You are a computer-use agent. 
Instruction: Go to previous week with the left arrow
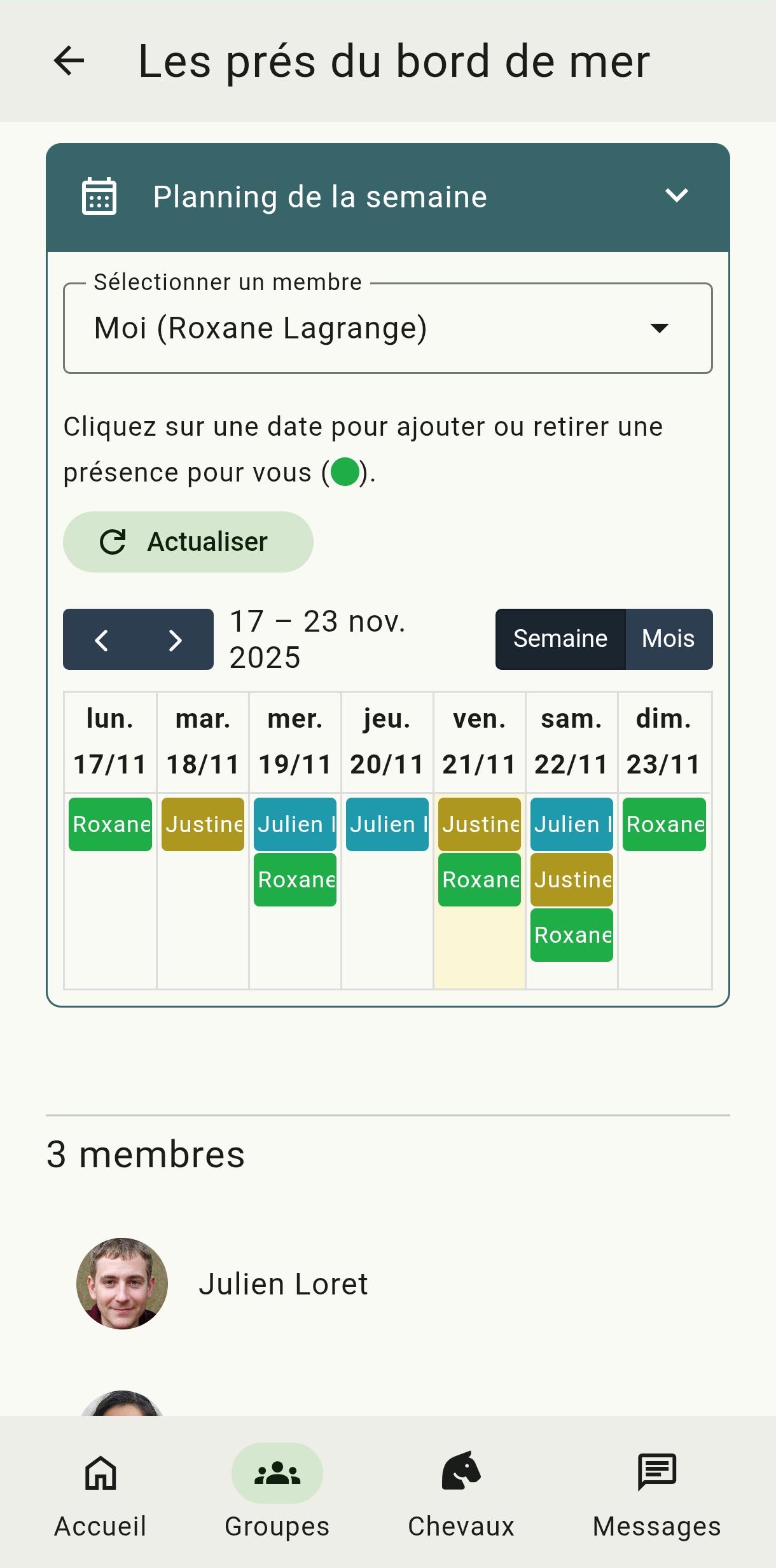click(x=102, y=639)
